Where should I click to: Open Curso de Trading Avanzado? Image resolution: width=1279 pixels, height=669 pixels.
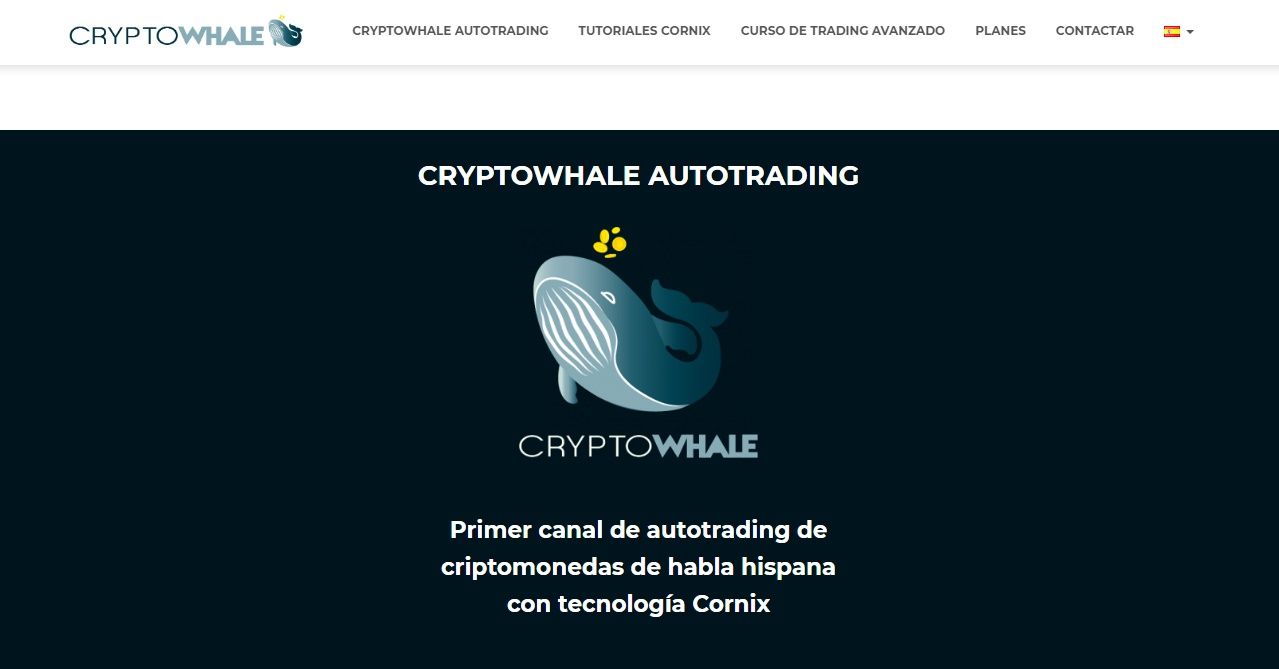(x=842, y=31)
